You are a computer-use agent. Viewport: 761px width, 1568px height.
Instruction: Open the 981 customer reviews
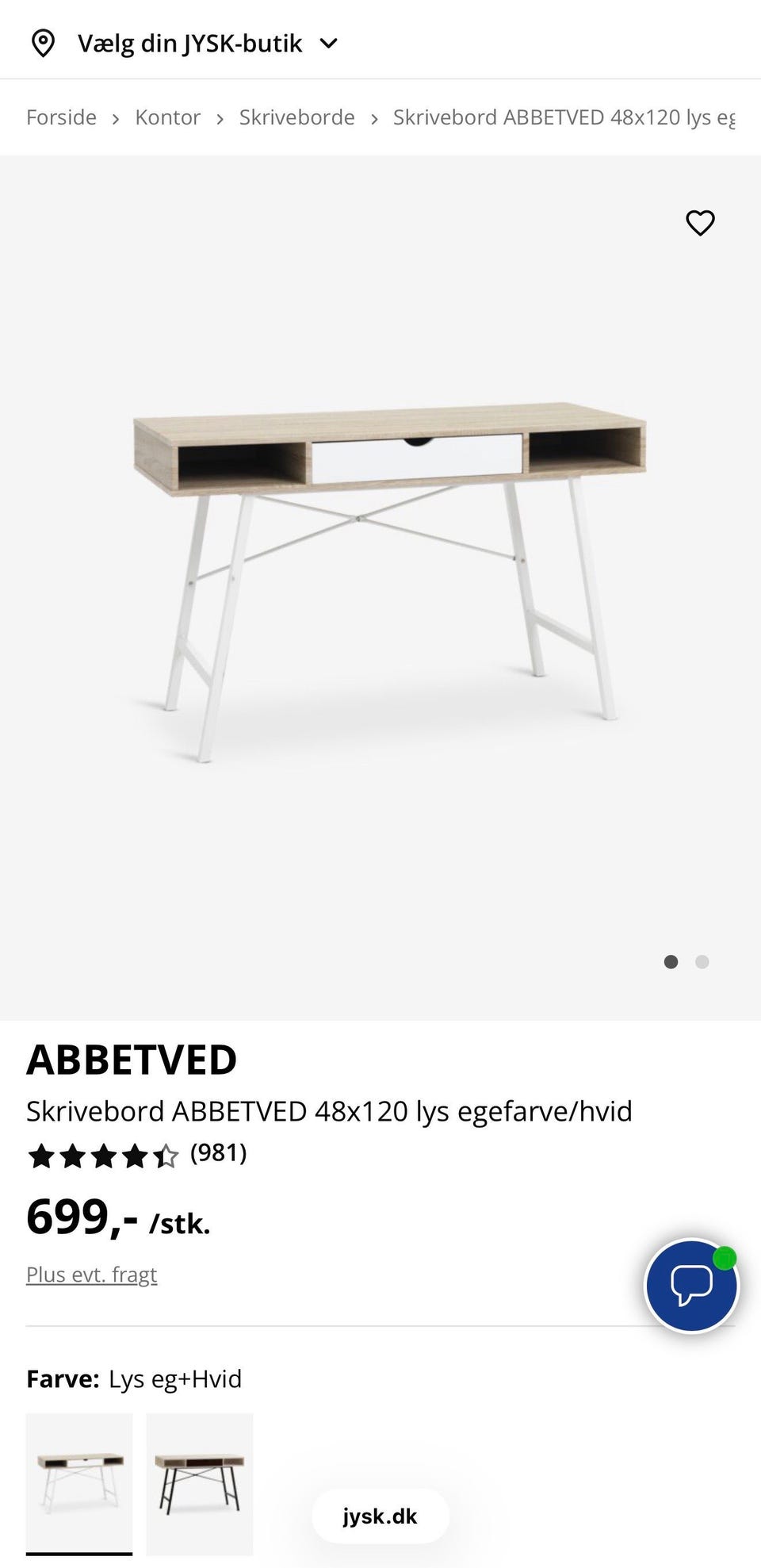click(218, 1152)
